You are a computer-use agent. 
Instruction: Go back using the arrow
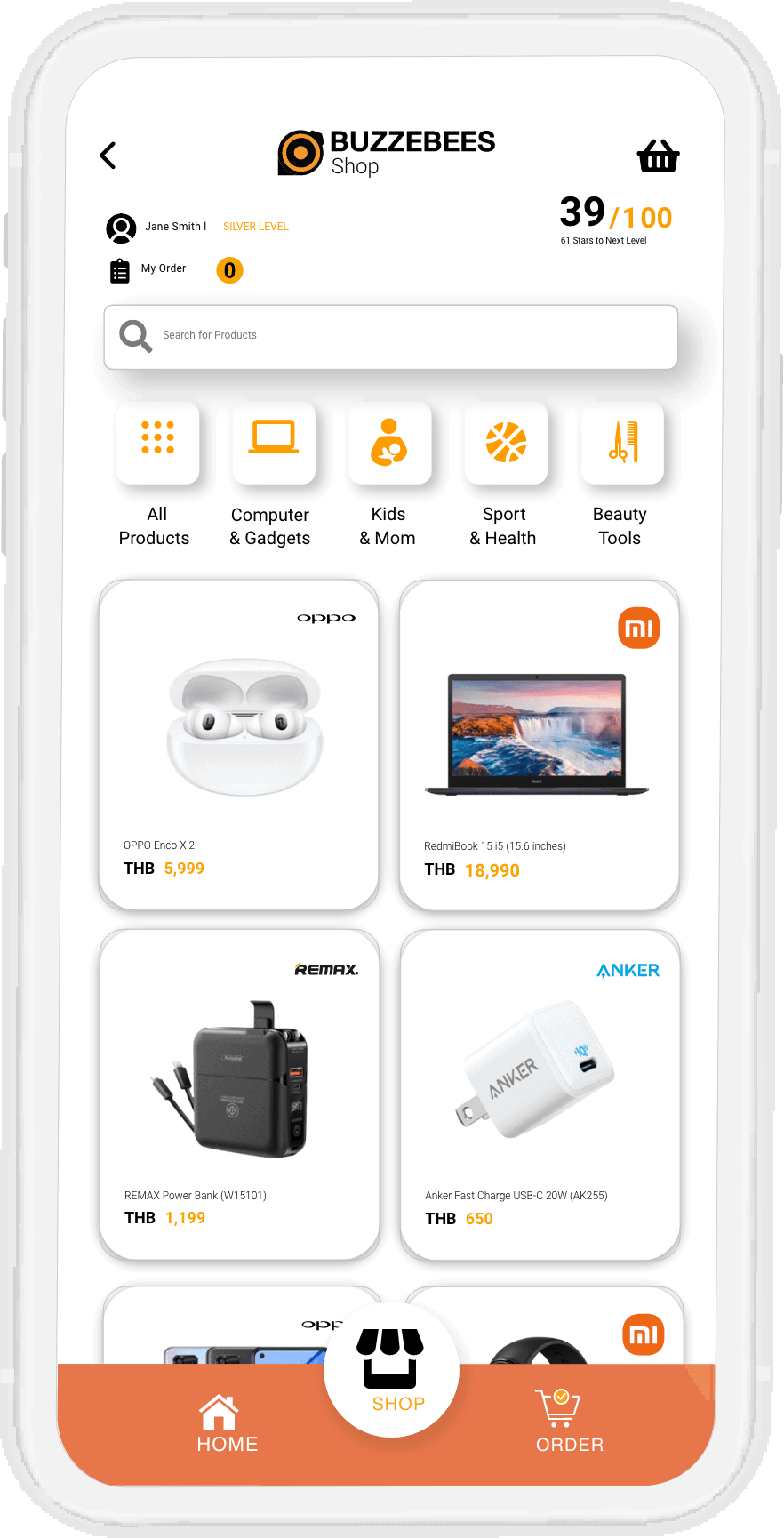(x=108, y=156)
